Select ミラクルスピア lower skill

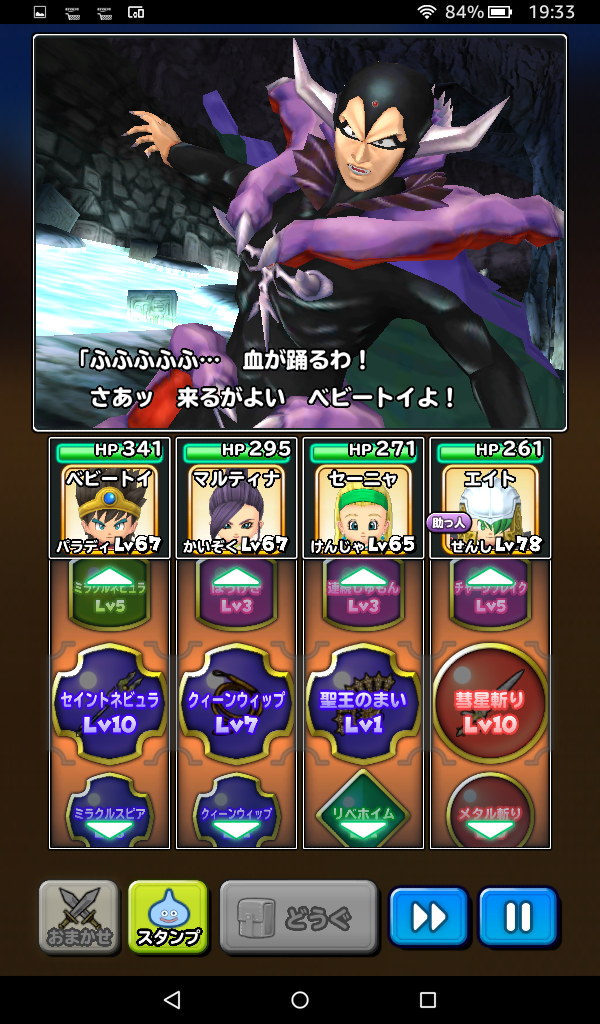[109, 808]
